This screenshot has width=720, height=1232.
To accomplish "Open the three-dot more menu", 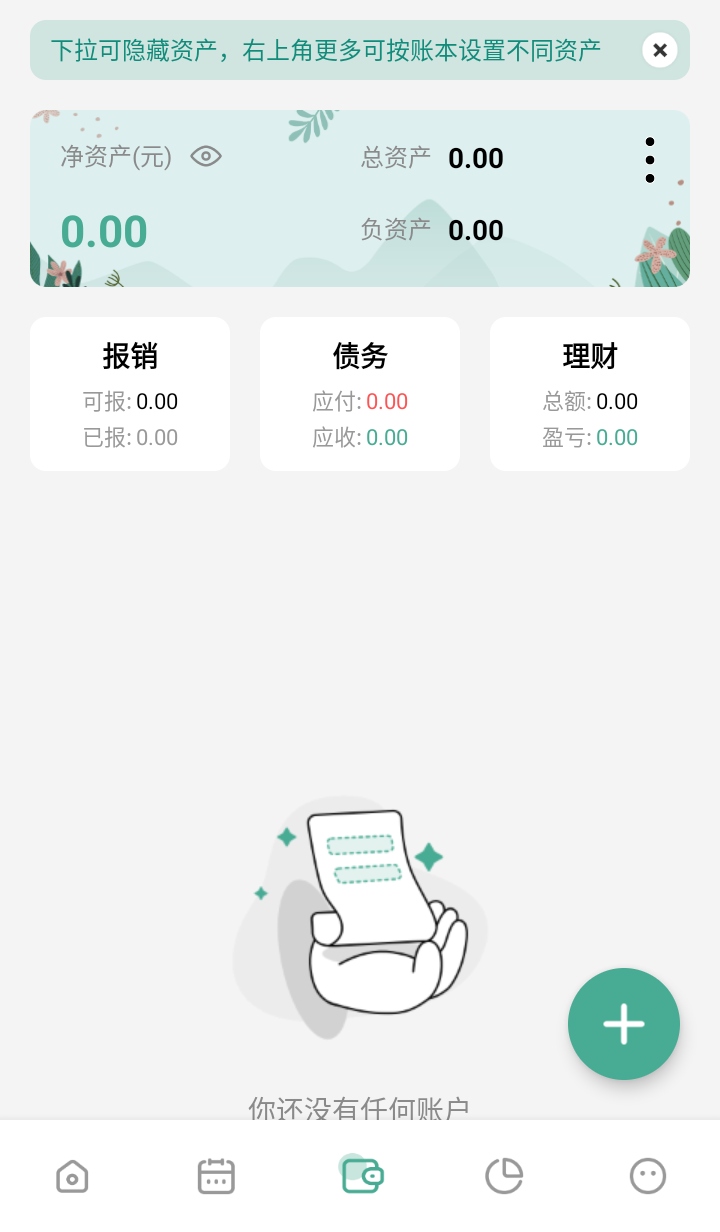I will point(650,160).
